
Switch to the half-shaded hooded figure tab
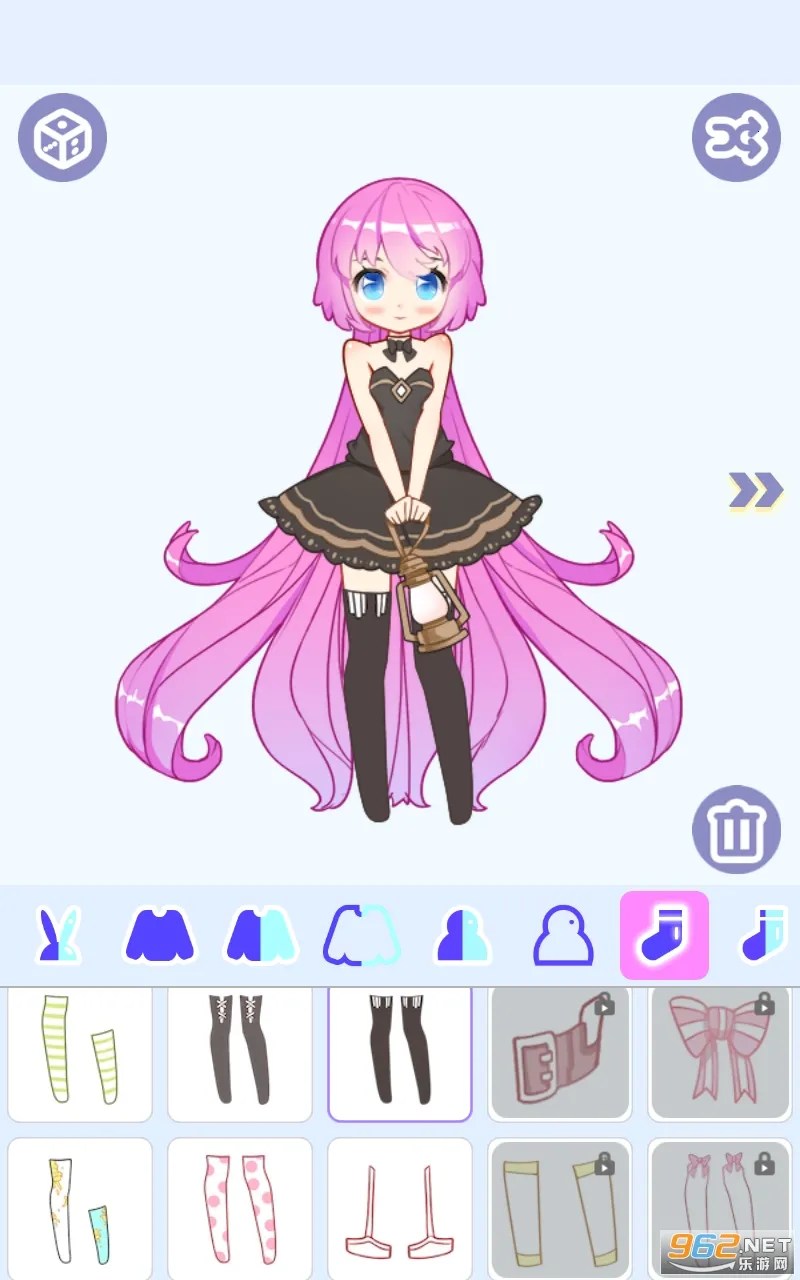(x=462, y=935)
